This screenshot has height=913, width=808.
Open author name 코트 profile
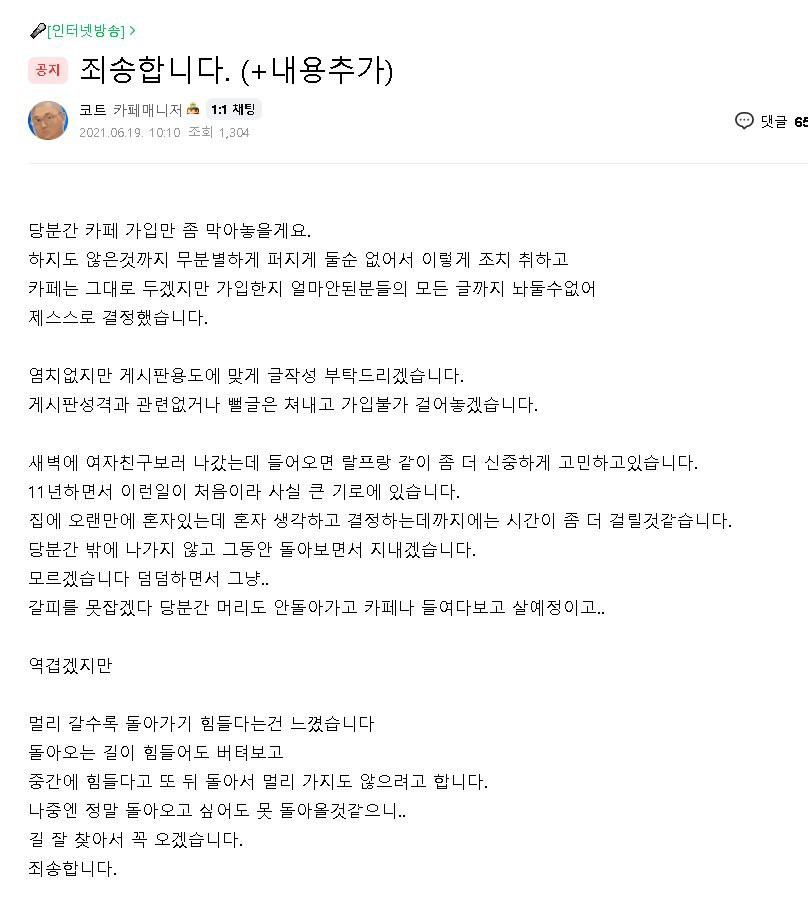tap(92, 110)
